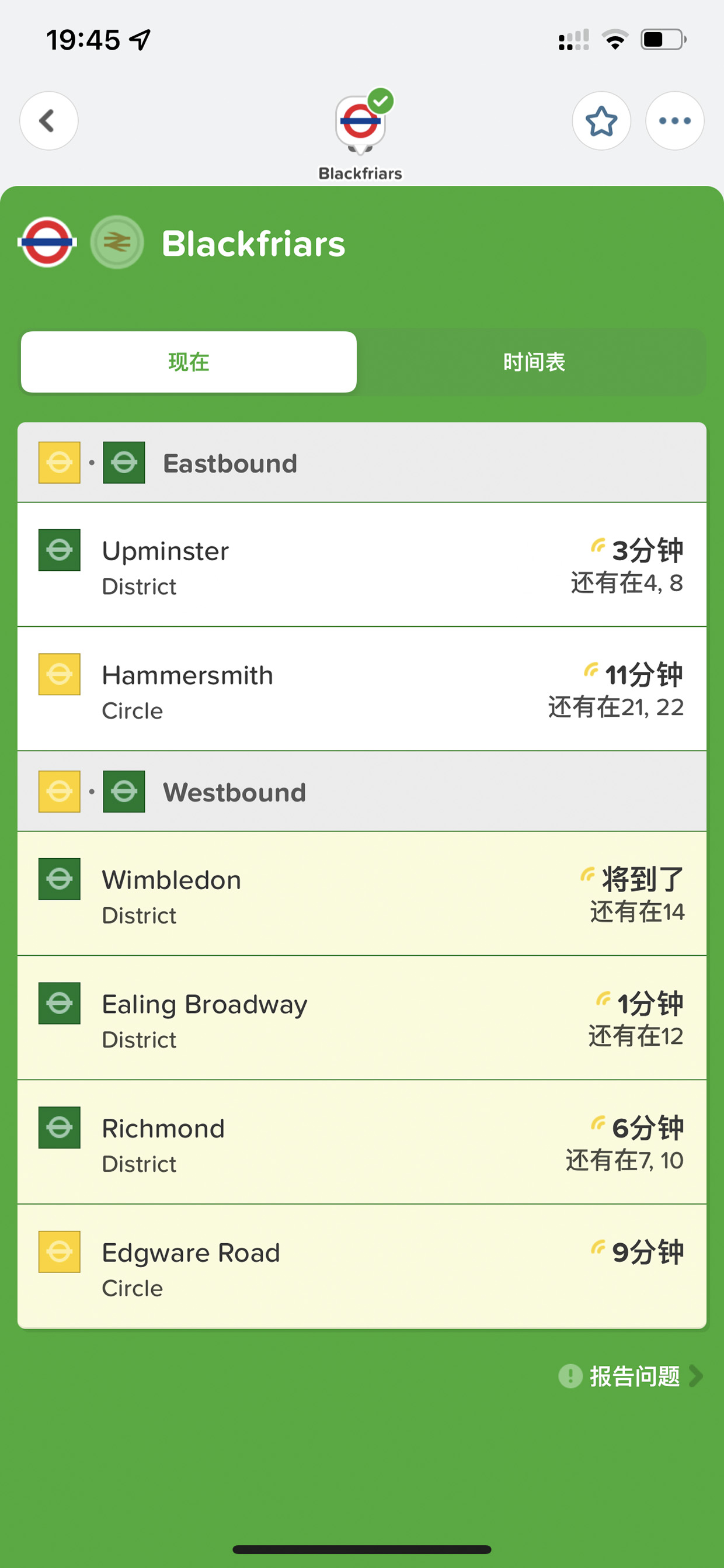724x1568 pixels.
Task: Open the Wimbledon District line departure
Action: click(362, 894)
